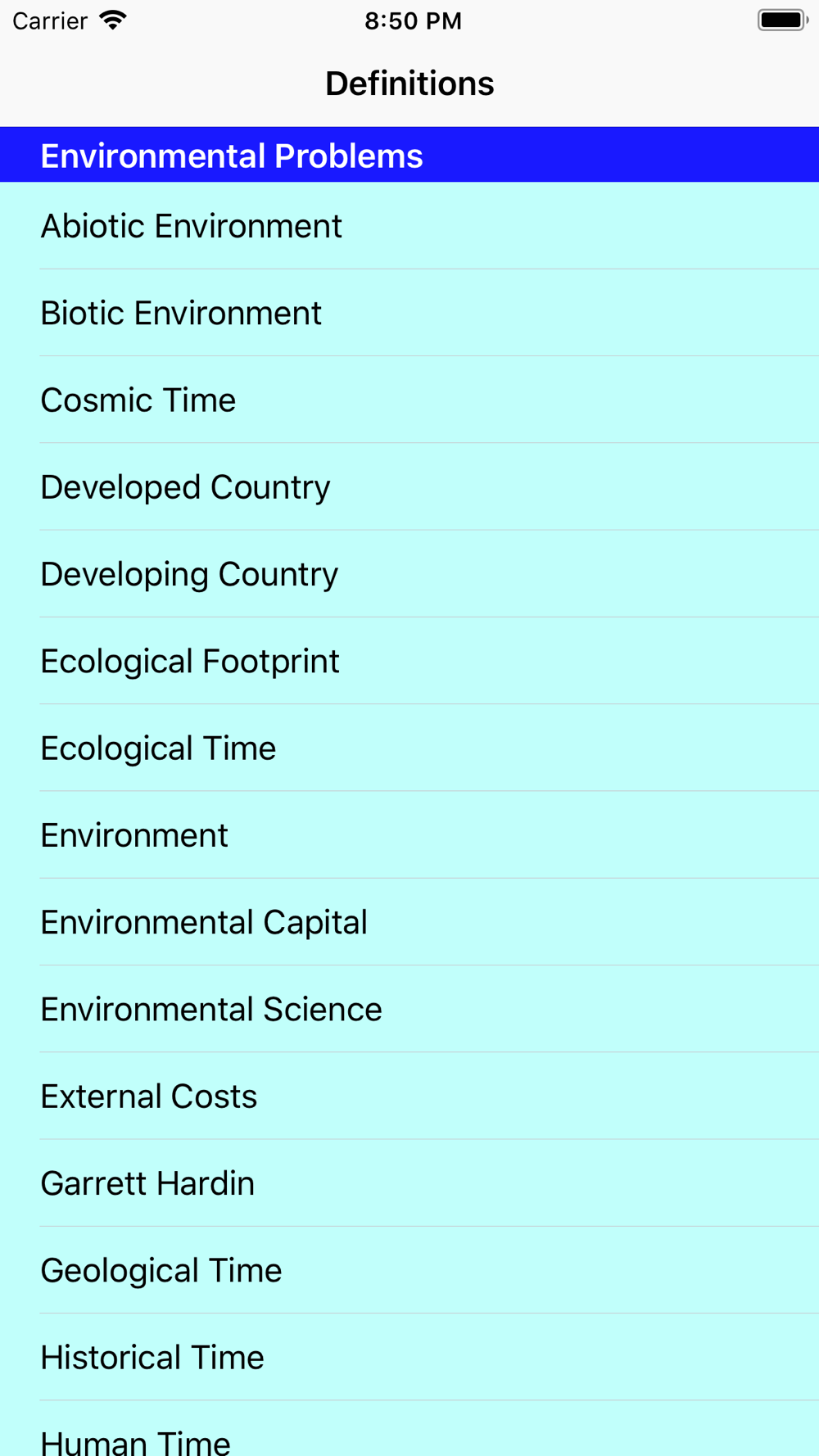
Task: View Developing Country definition
Action: 409,574
